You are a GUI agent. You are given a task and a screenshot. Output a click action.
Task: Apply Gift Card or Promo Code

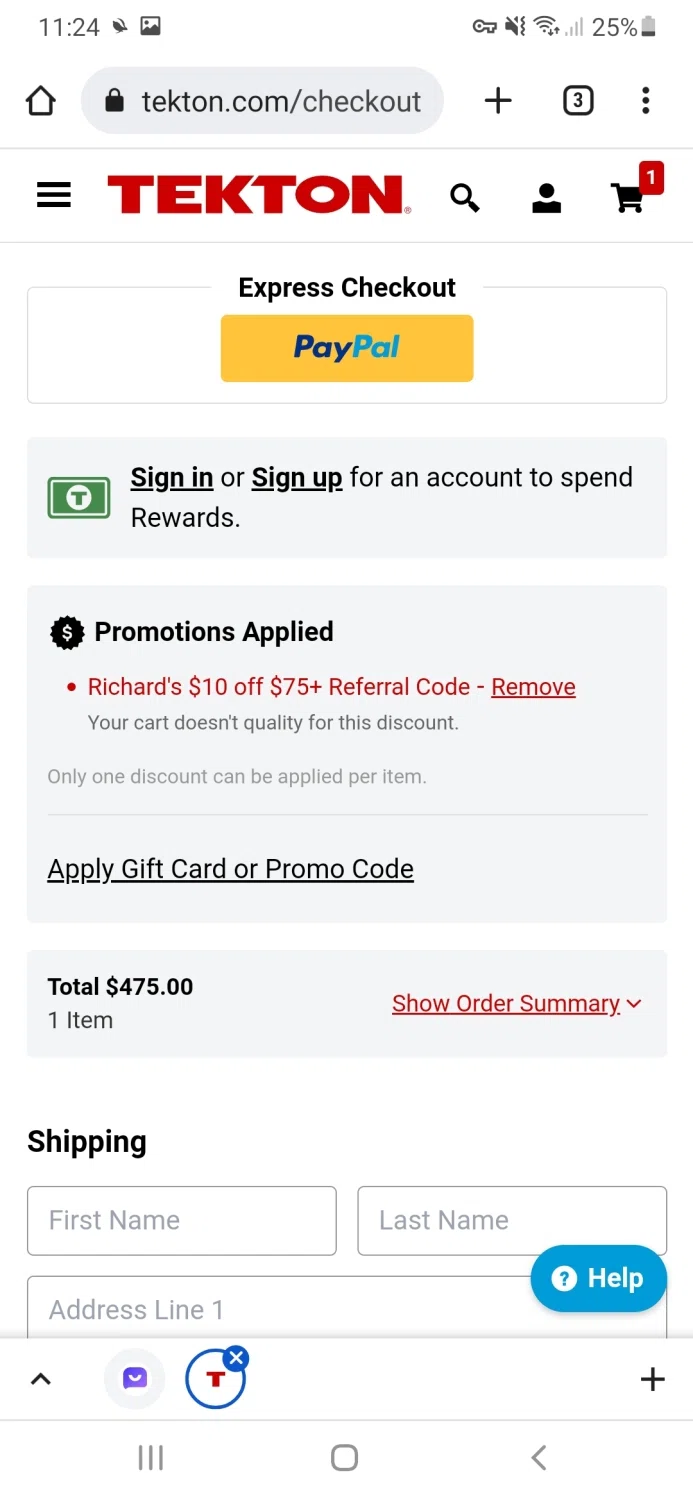[x=231, y=869]
